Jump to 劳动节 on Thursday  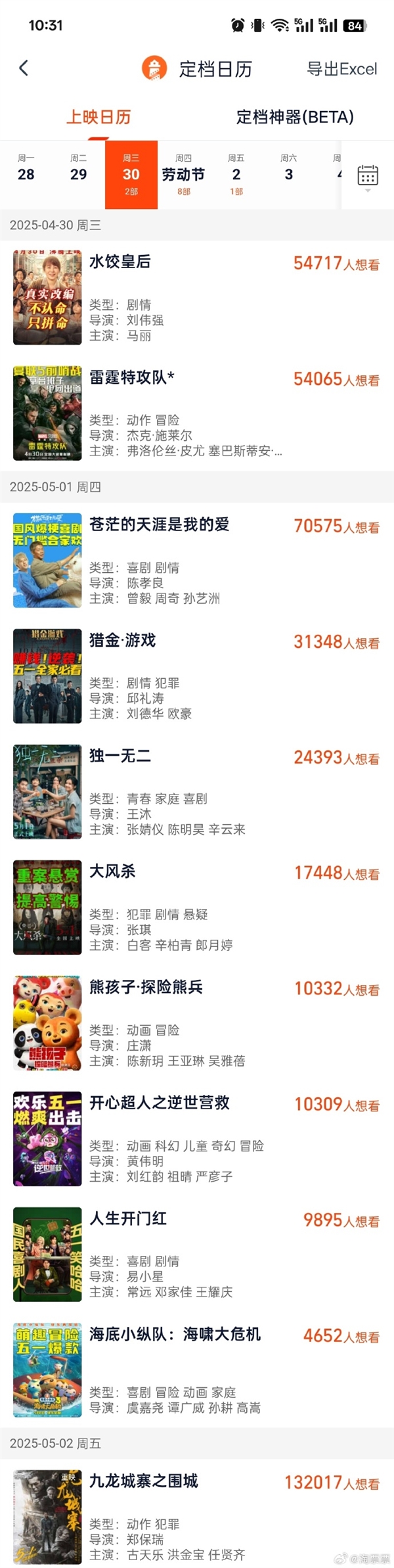[184, 175]
